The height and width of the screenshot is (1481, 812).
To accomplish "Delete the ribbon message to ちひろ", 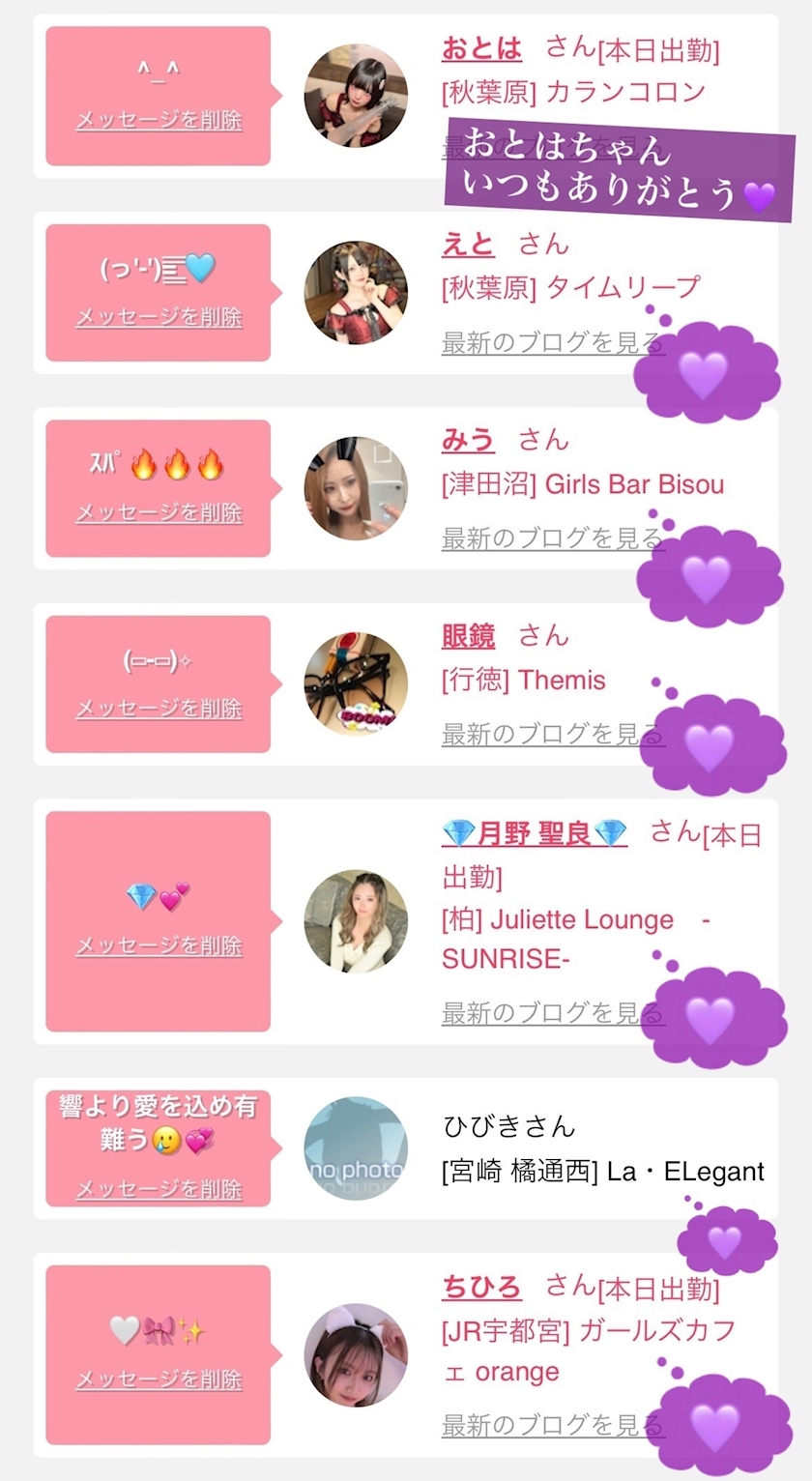I will point(159,1379).
